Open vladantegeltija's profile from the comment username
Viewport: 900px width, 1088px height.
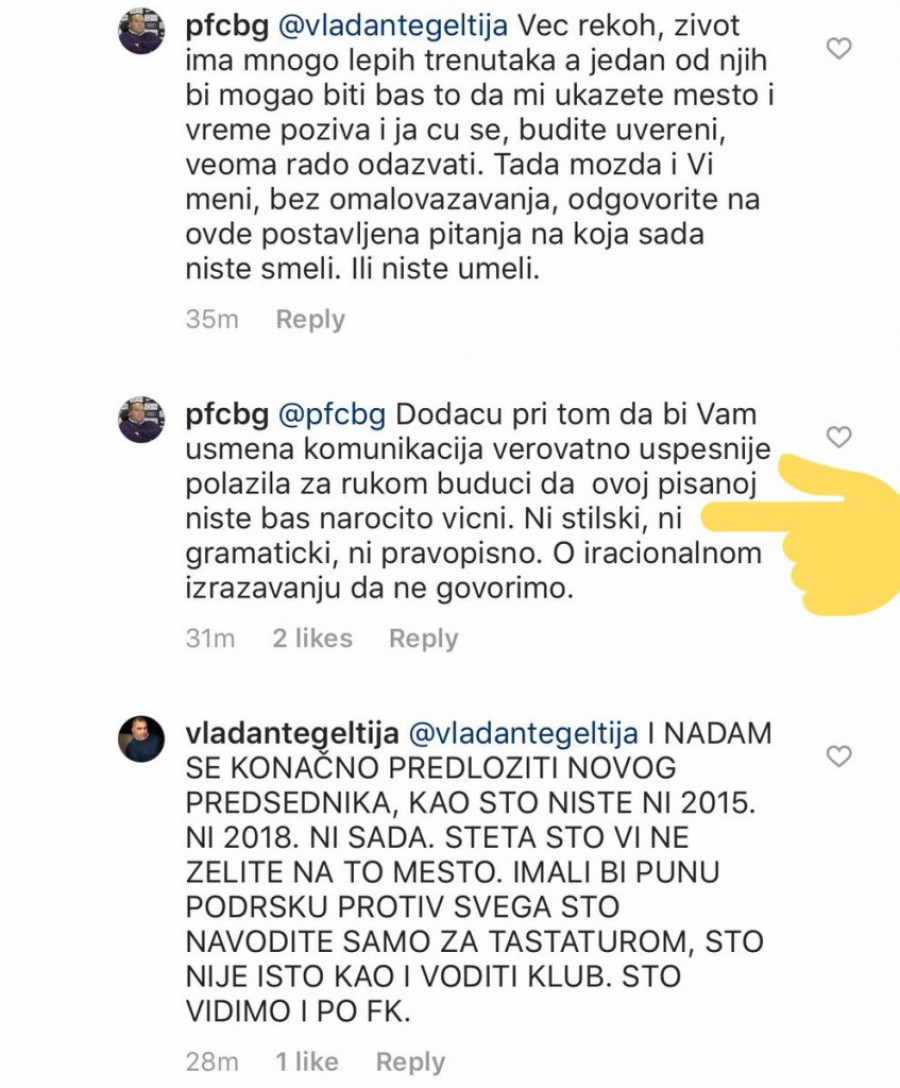294,734
